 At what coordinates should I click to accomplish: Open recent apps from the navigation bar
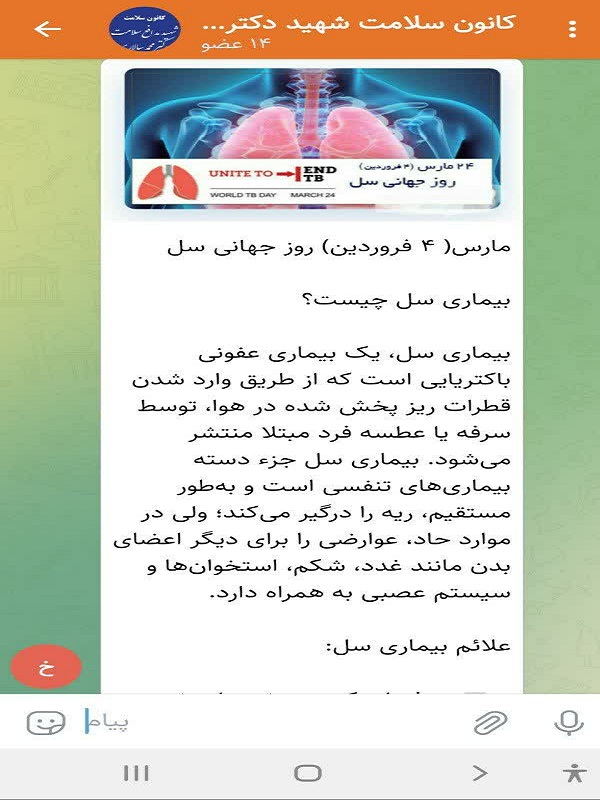(136, 773)
